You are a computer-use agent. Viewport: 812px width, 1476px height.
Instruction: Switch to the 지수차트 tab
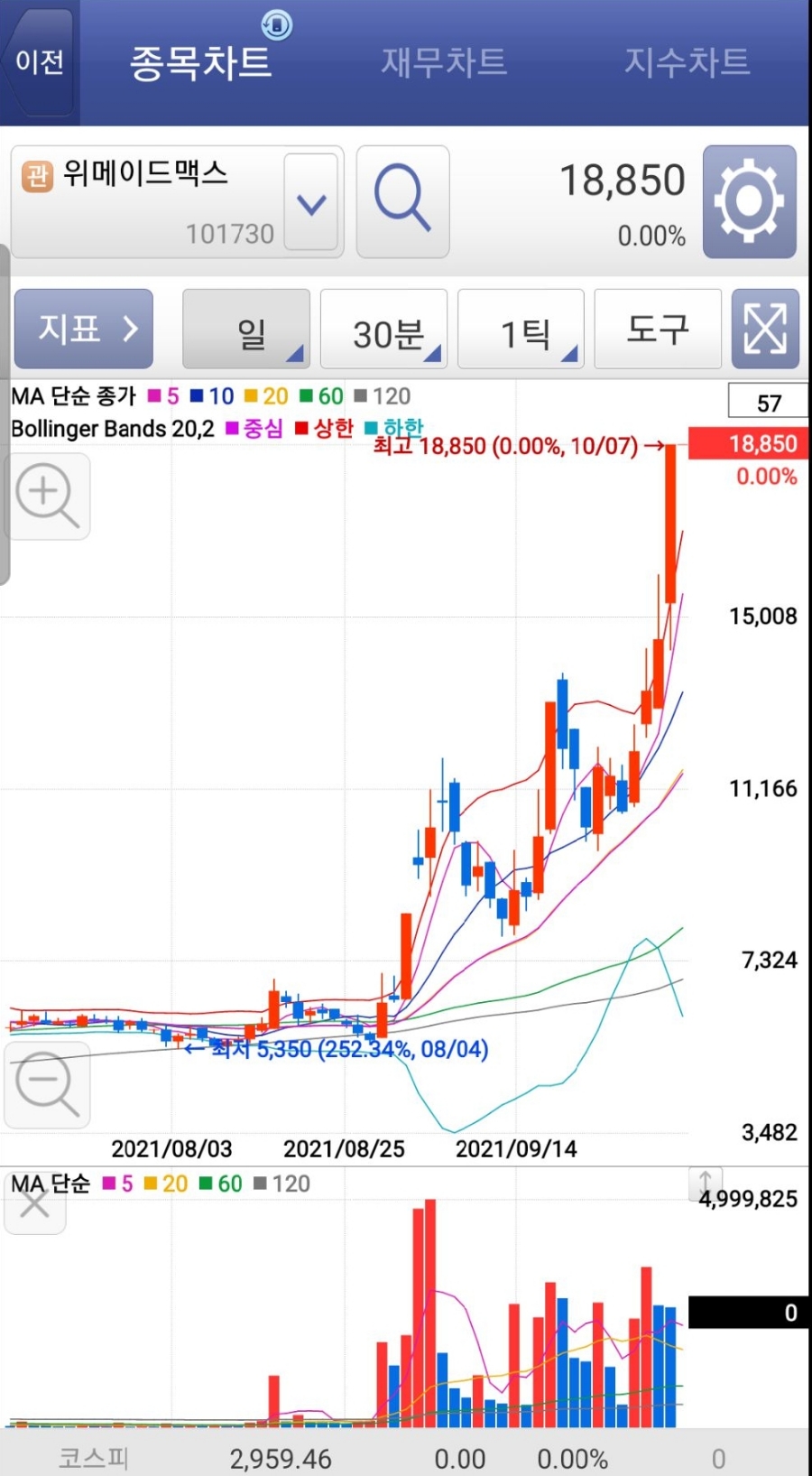(x=687, y=62)
